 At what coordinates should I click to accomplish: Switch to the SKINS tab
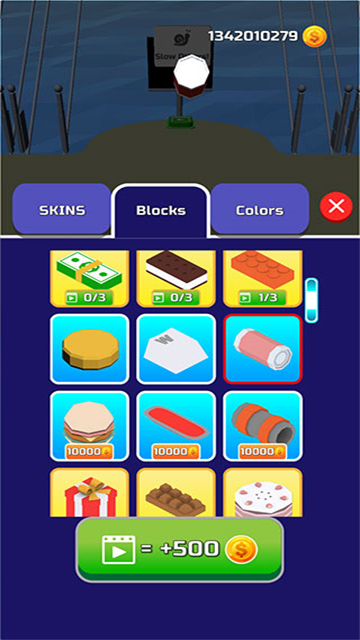point(62,209)
